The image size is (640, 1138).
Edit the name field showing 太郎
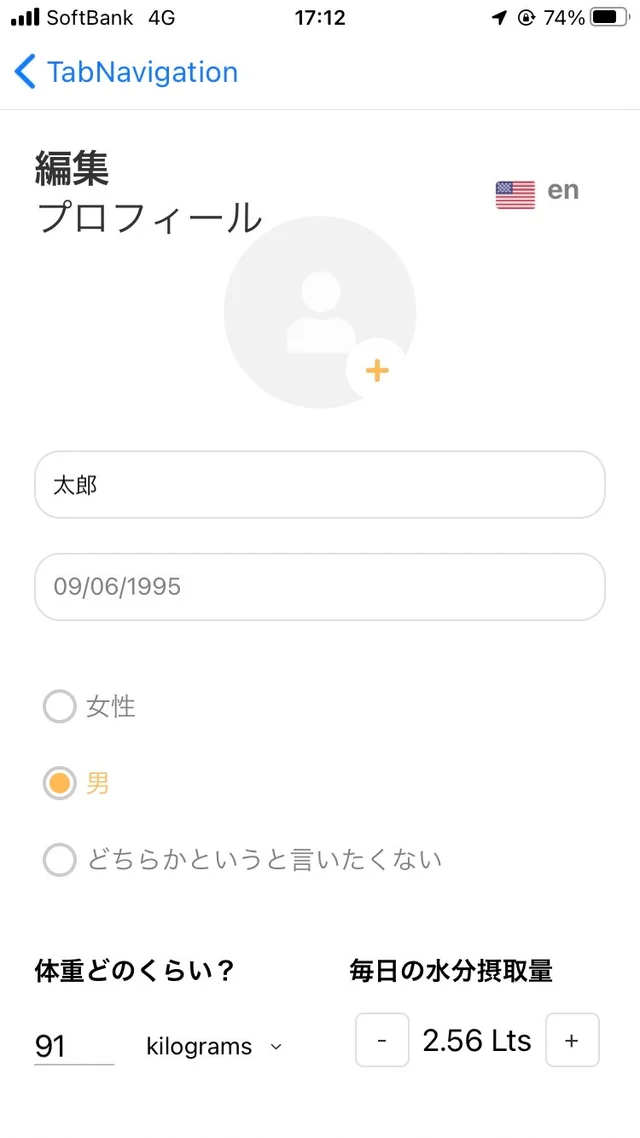pyautogui.click(x=320, y=485)
